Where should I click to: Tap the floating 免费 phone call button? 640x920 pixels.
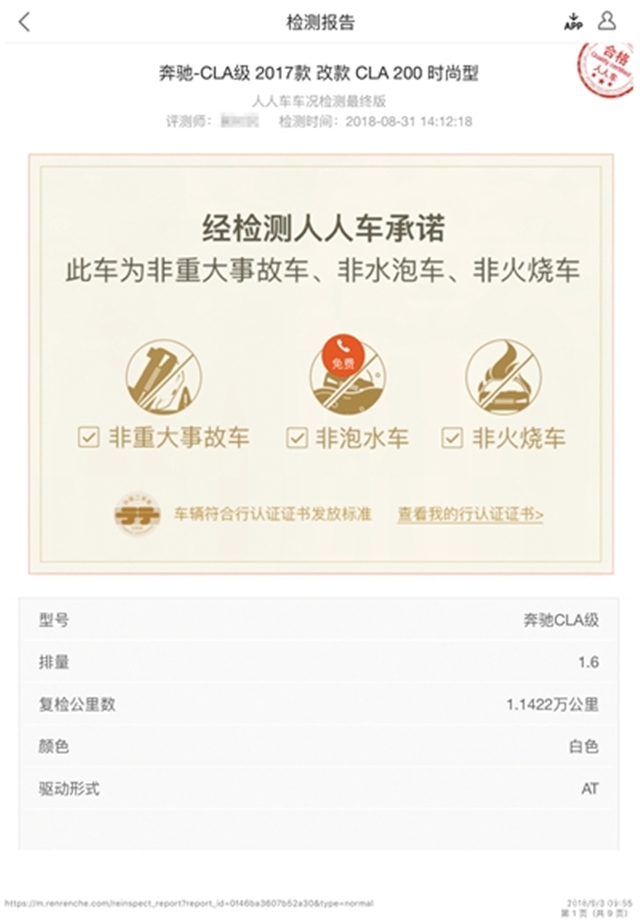click(336, 357)
